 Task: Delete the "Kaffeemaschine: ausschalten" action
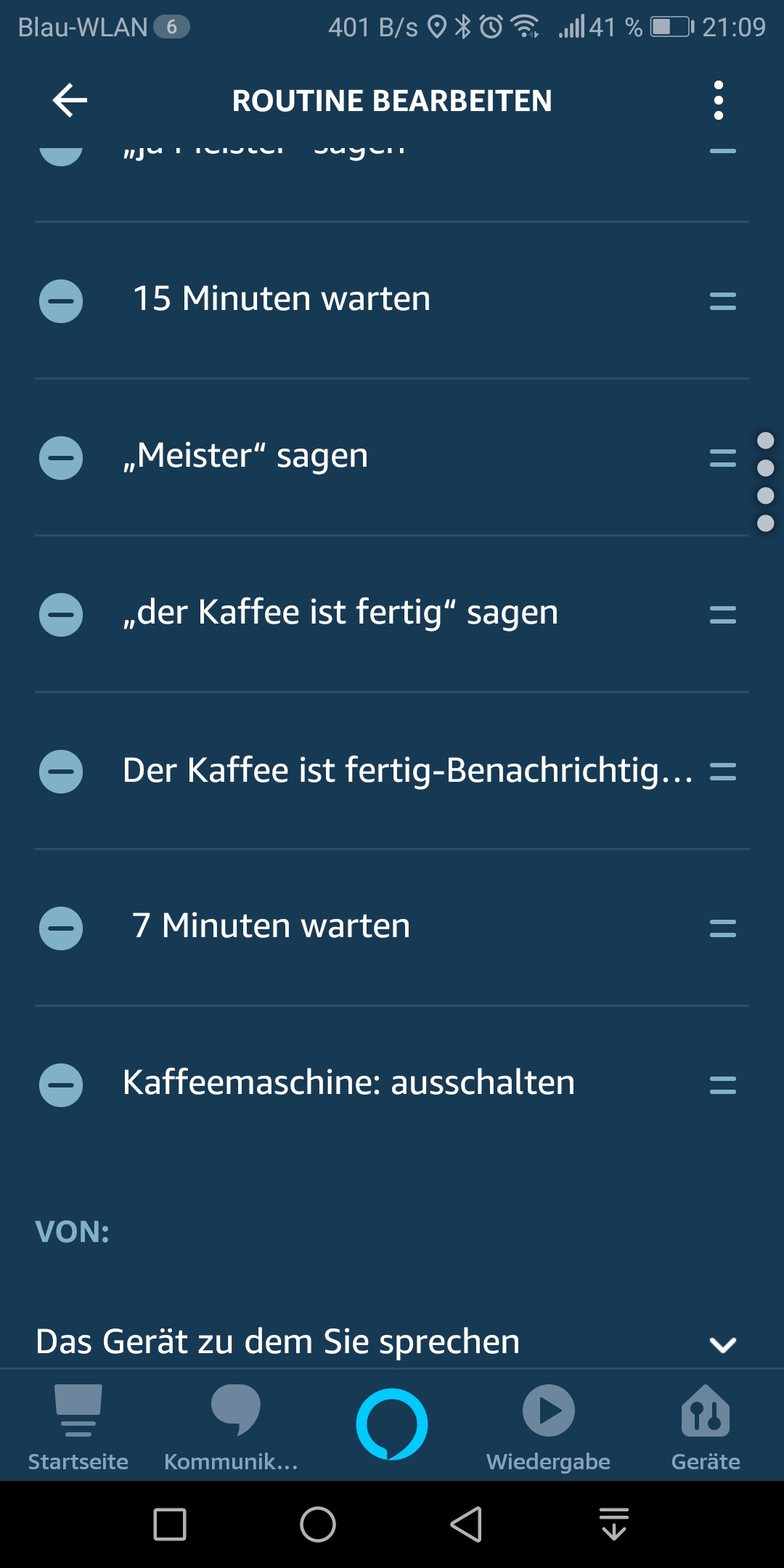61,1085
